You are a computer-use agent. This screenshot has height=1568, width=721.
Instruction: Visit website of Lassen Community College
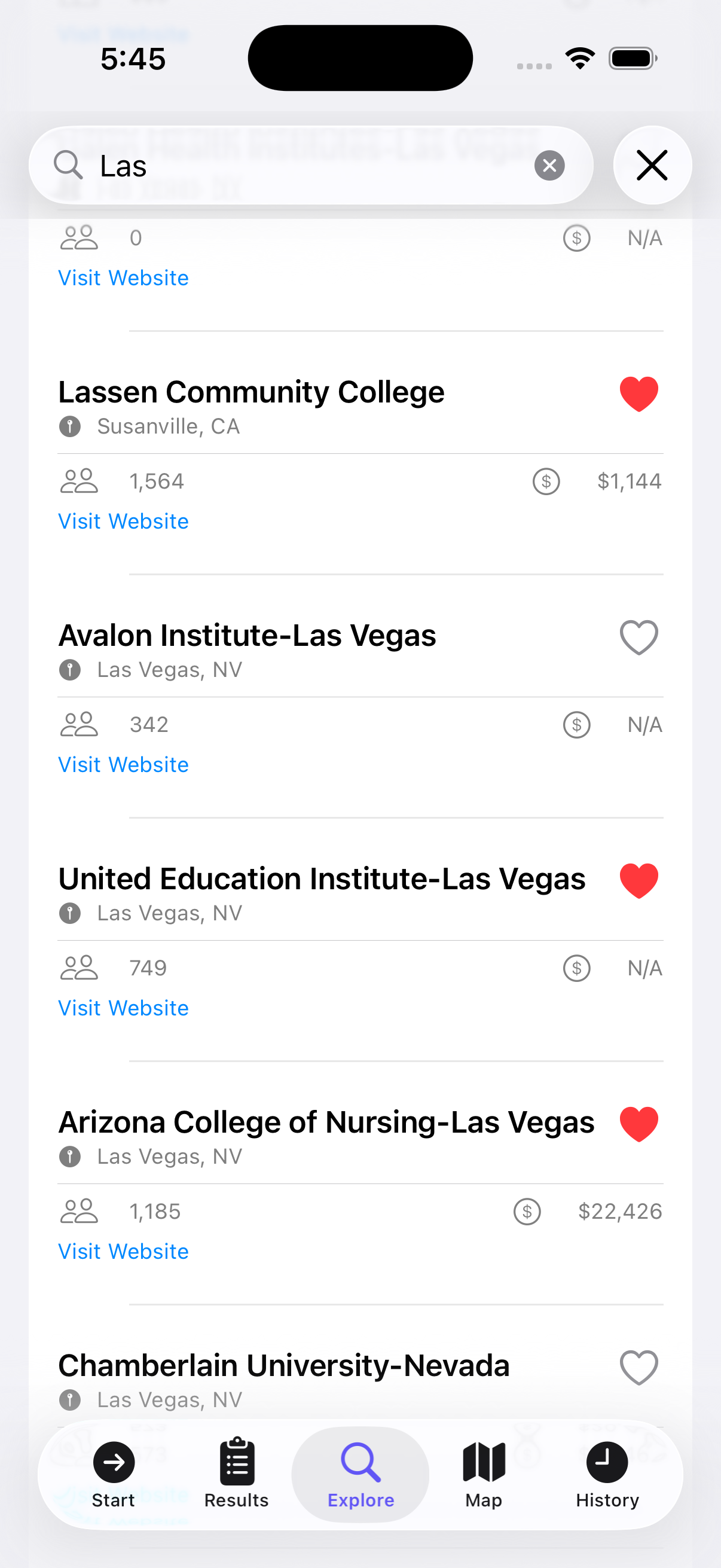click(x=123, y=521)
